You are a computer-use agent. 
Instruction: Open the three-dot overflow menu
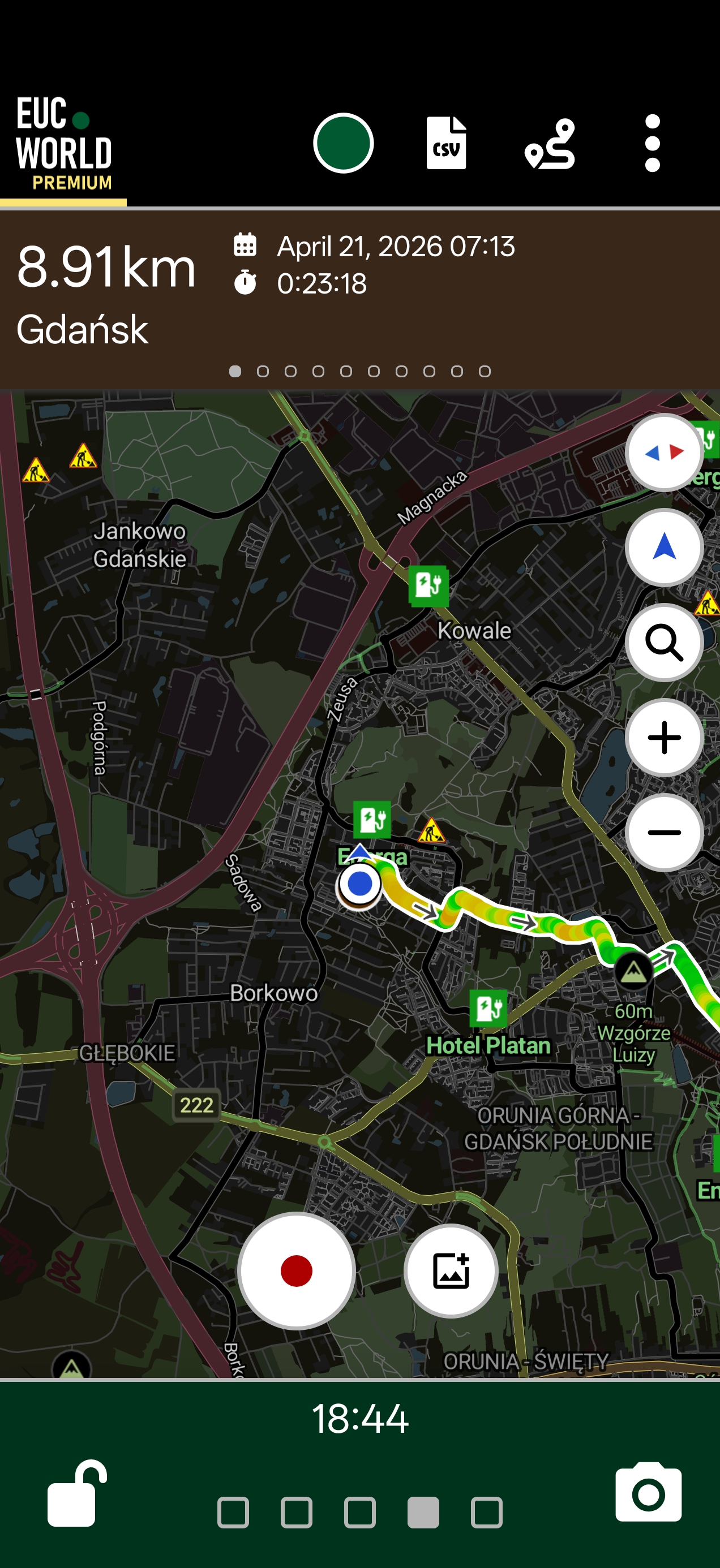click(x=653, y=143)
